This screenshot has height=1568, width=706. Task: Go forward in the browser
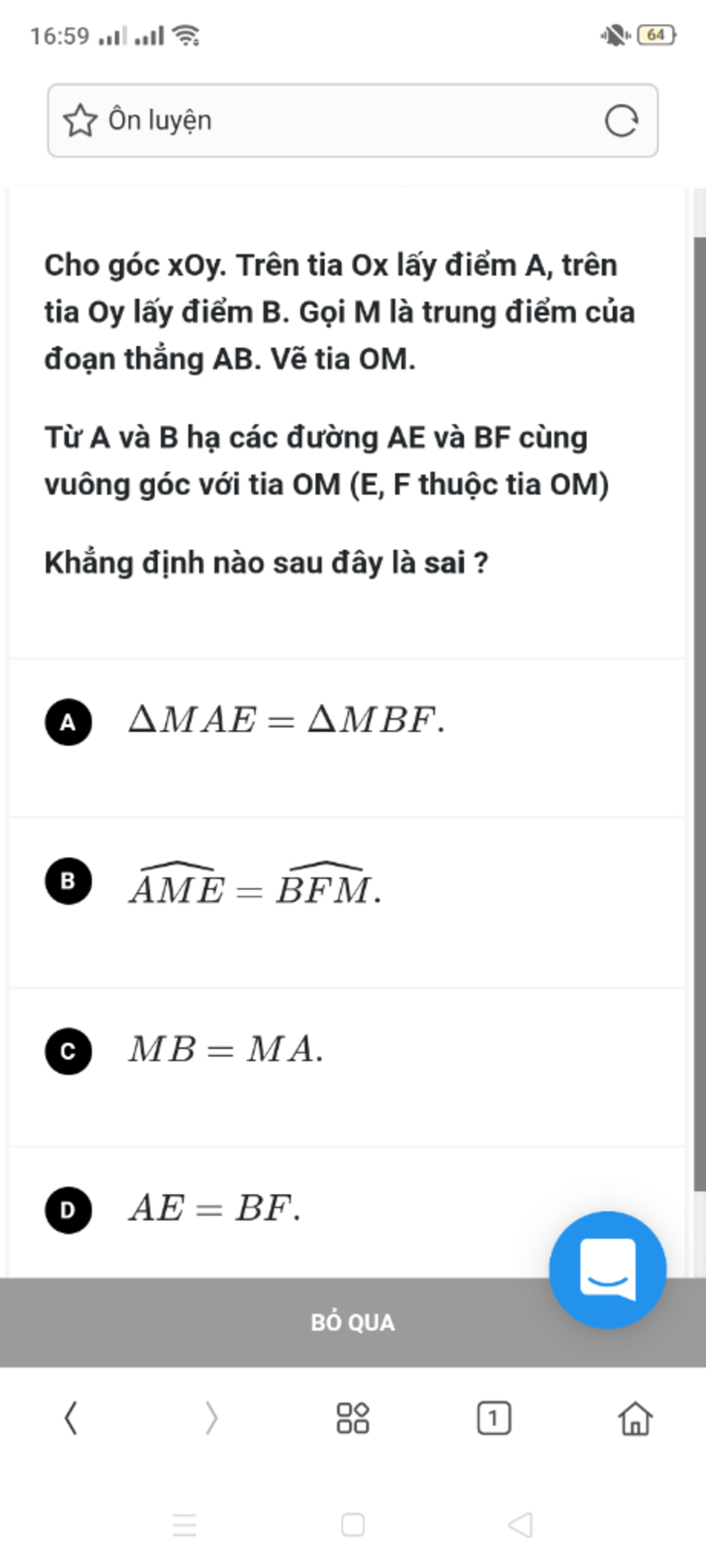212,1419
